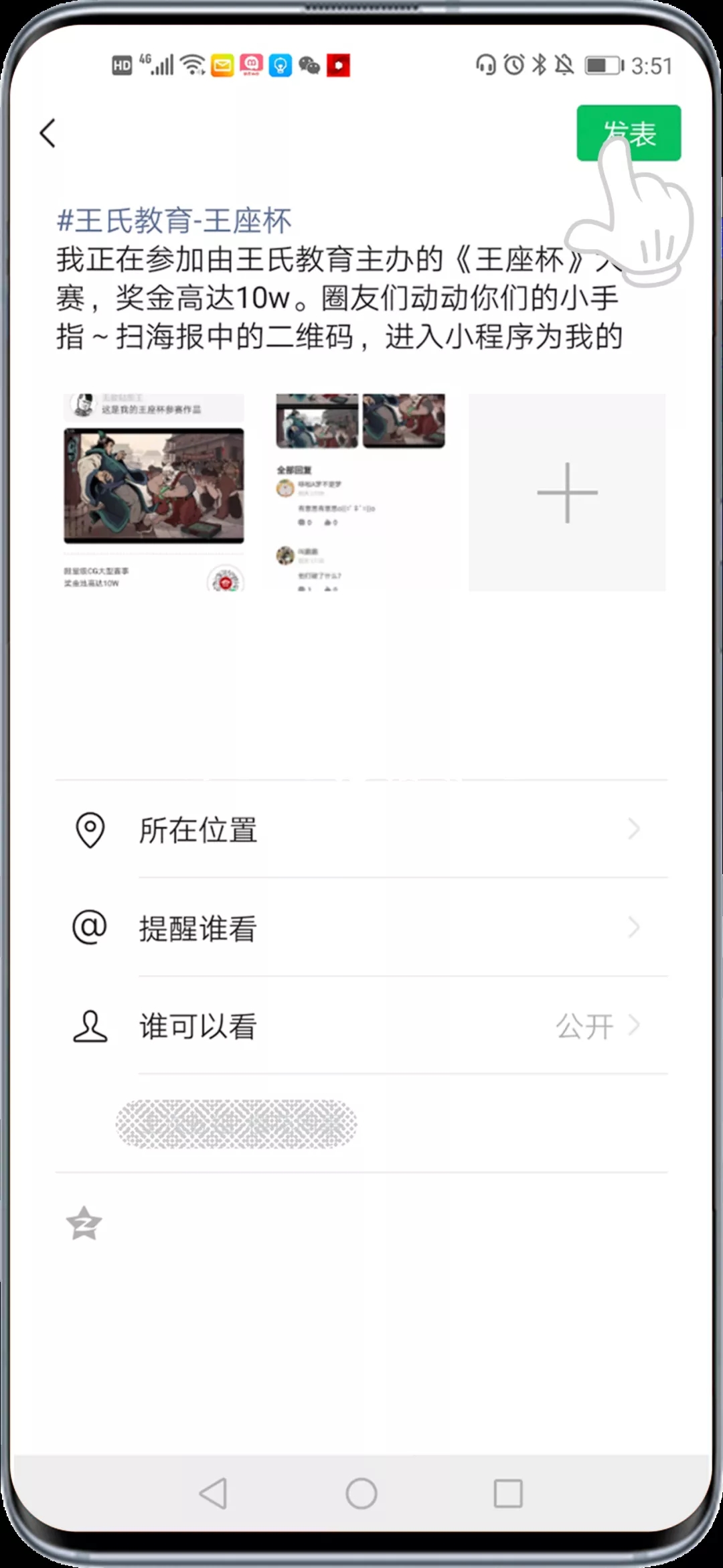
Task: Go back using the top-left arrow
Action: [48, 133]
